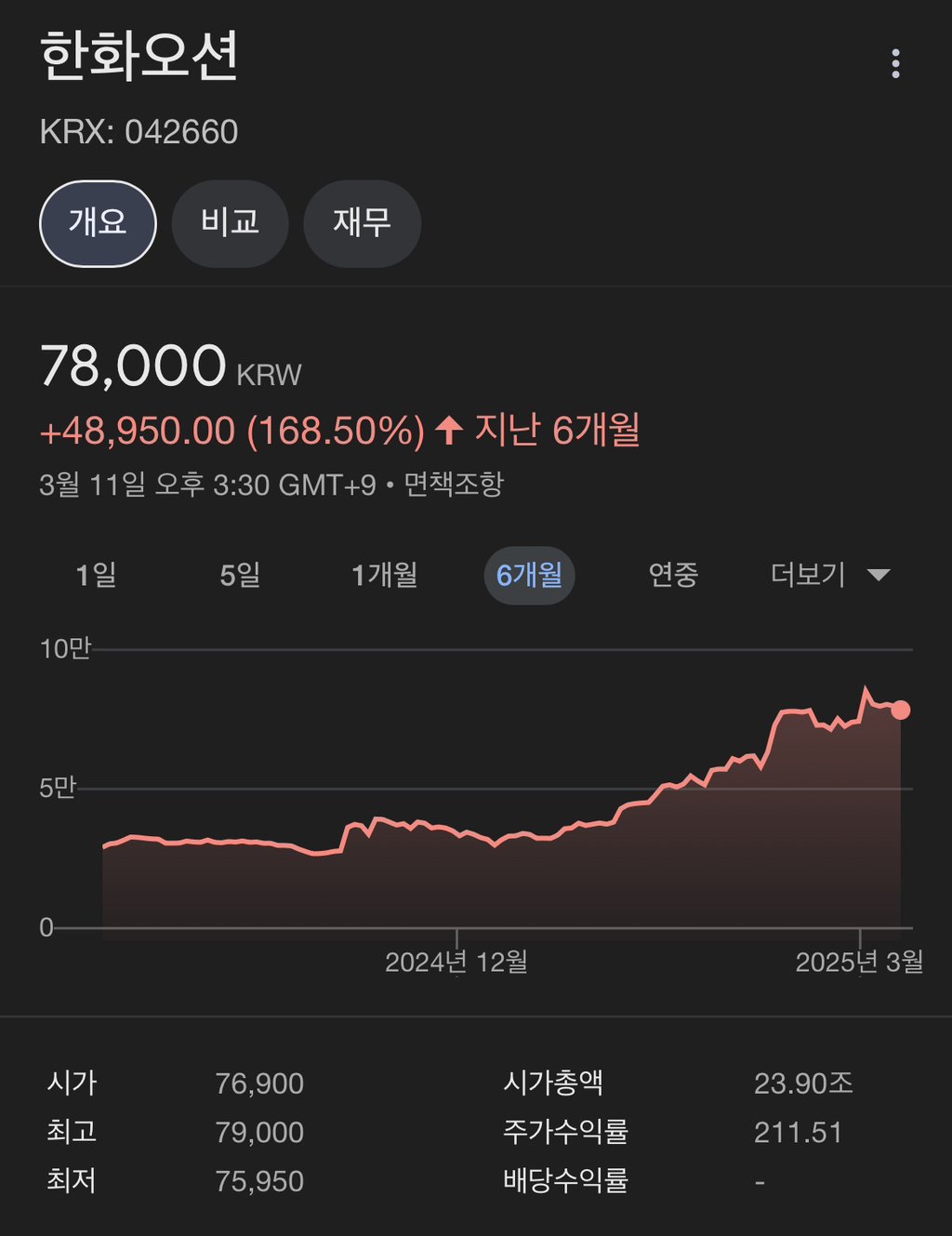Show the 1개월 one-month chart

pos(384,576)
